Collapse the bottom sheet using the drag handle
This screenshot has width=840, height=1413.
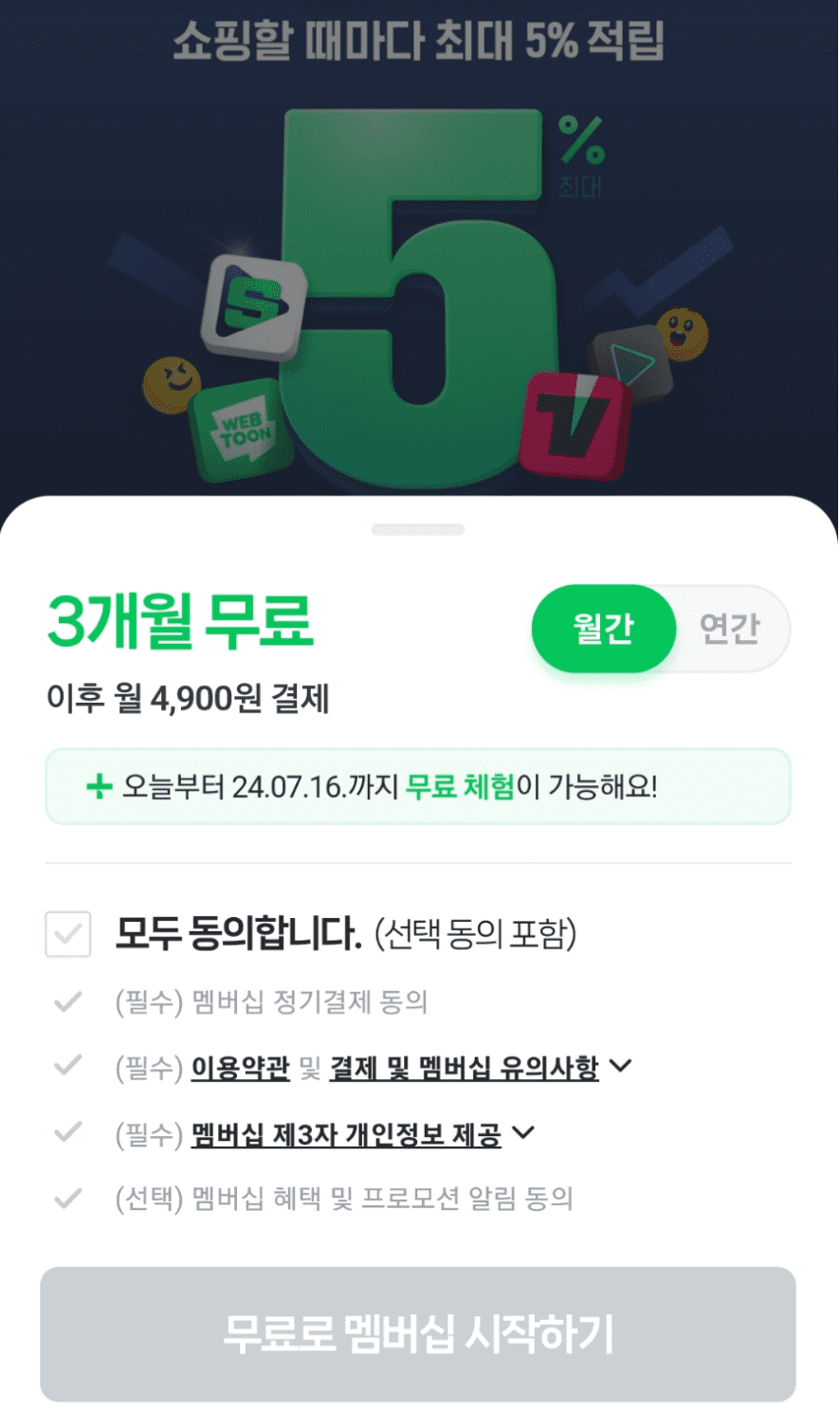tap(420, 529)
